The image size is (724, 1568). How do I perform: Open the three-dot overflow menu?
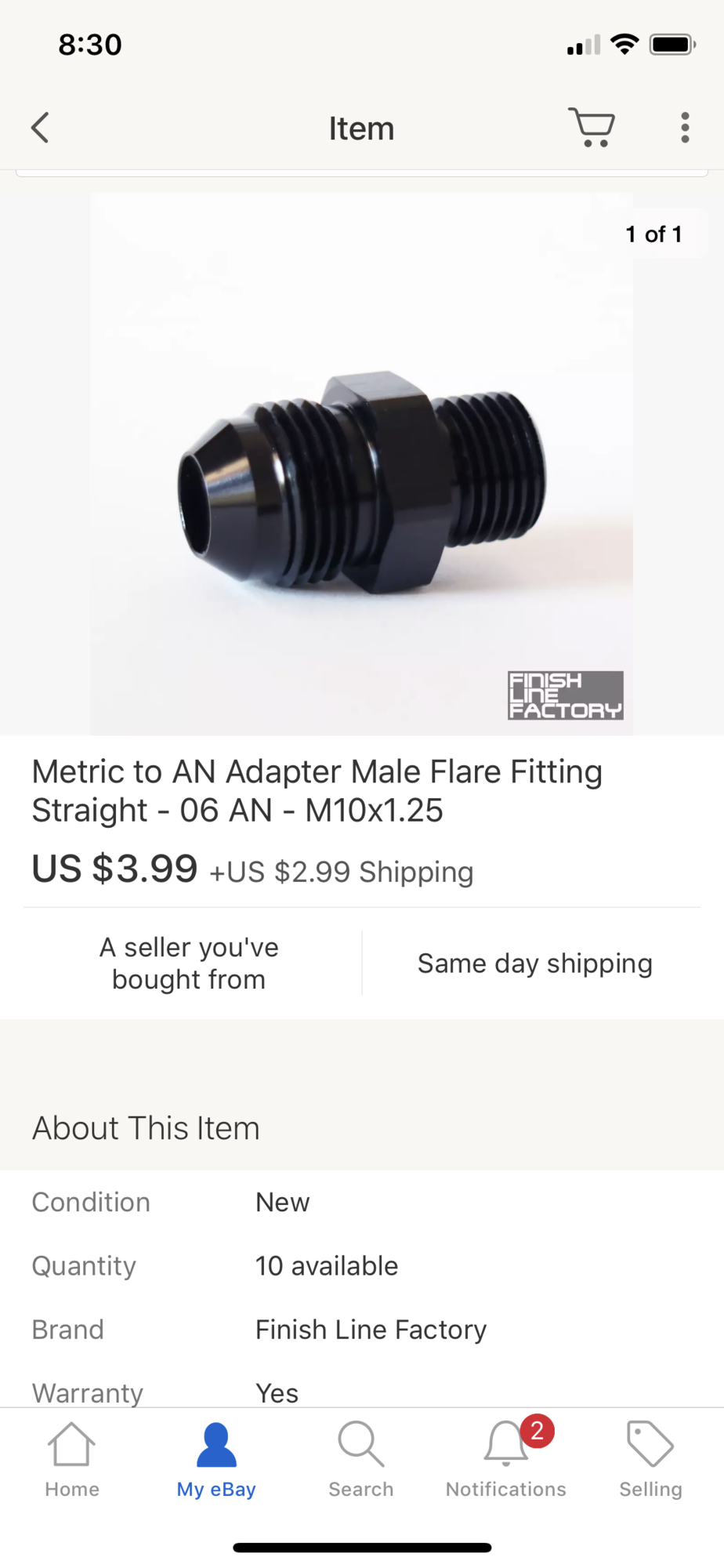click(x=685, y=128)
